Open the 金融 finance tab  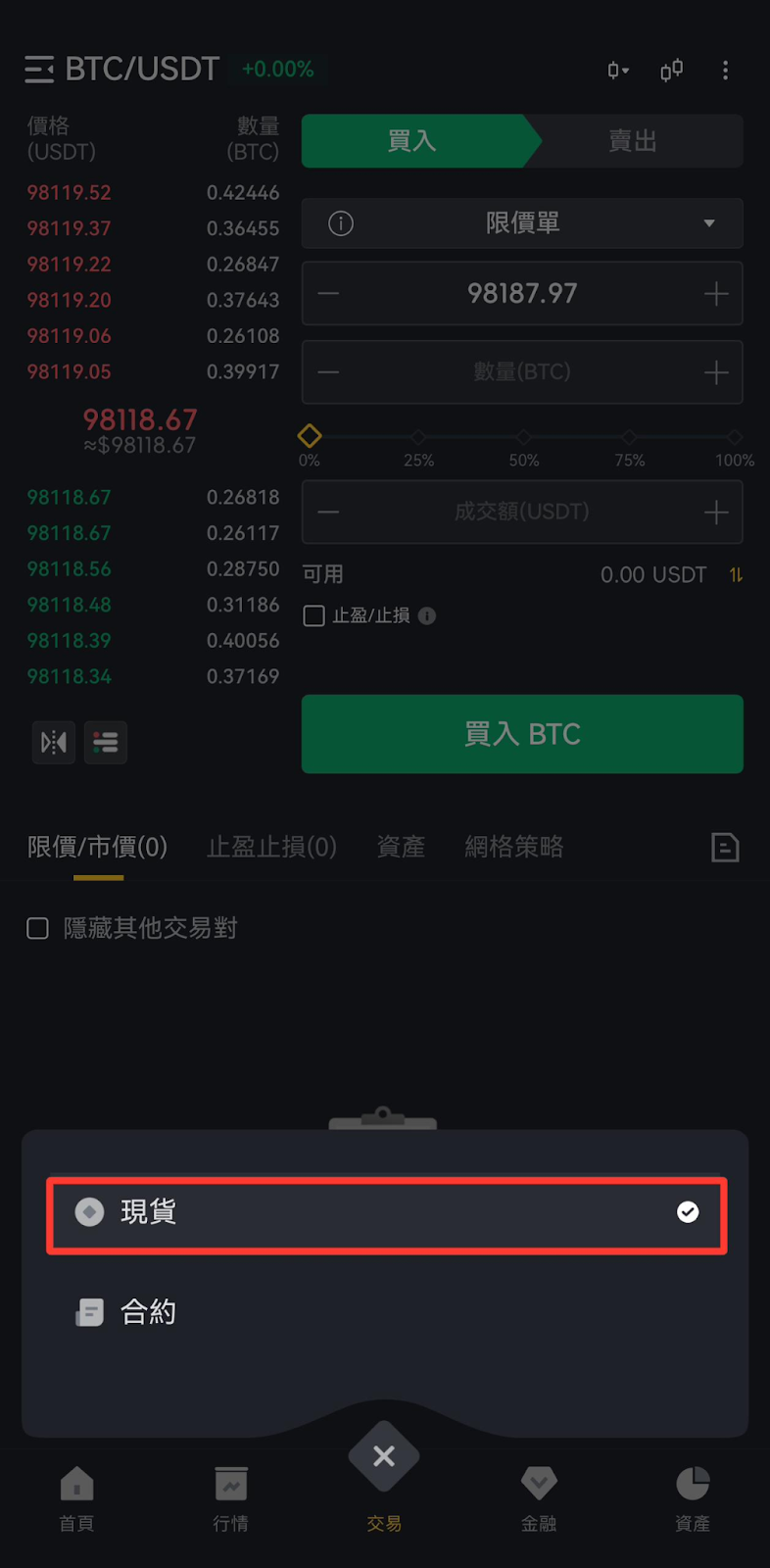539,1499
